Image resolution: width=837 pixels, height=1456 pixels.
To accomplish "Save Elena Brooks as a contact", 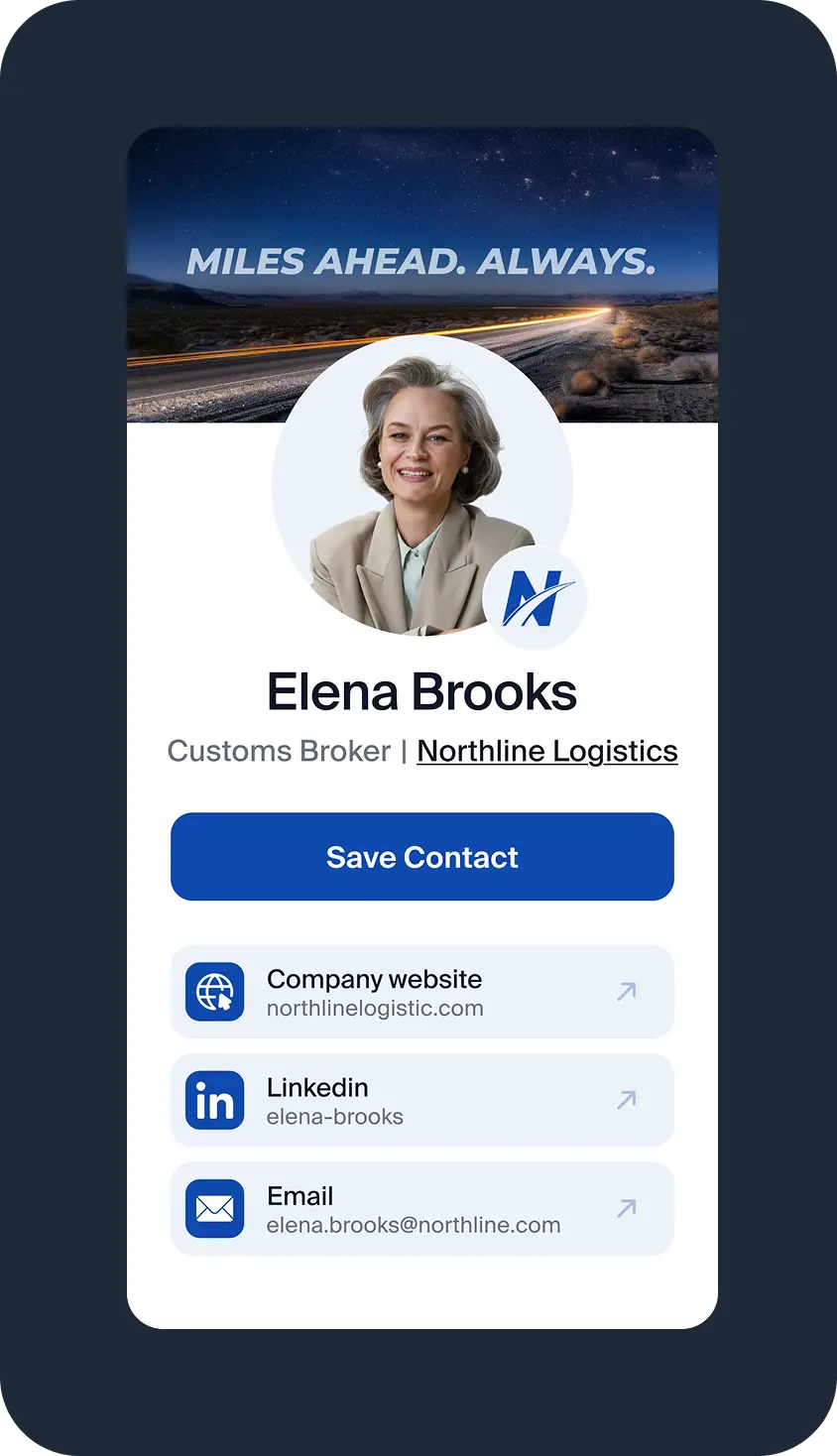I will 421,857.
